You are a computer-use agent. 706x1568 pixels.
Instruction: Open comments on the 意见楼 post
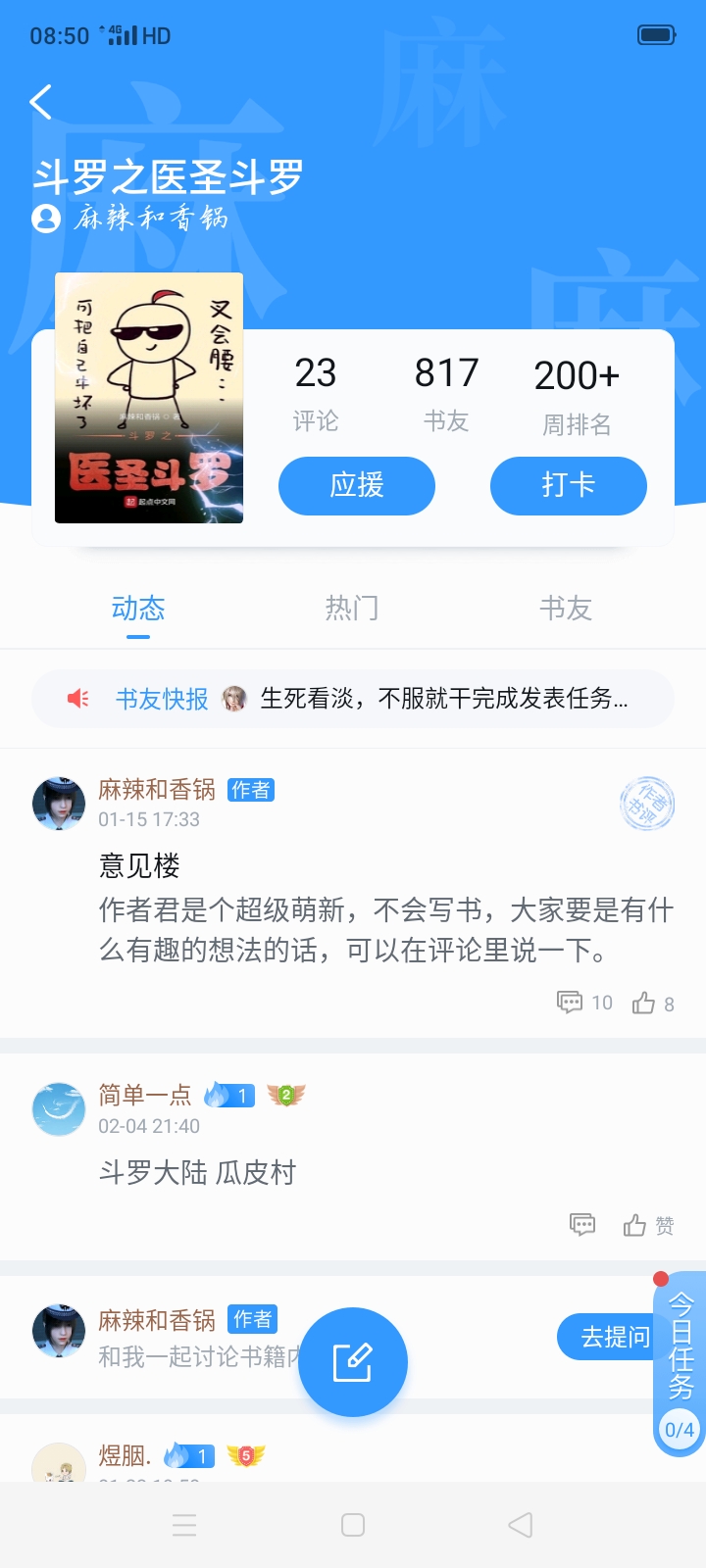tap(584, 1003)
